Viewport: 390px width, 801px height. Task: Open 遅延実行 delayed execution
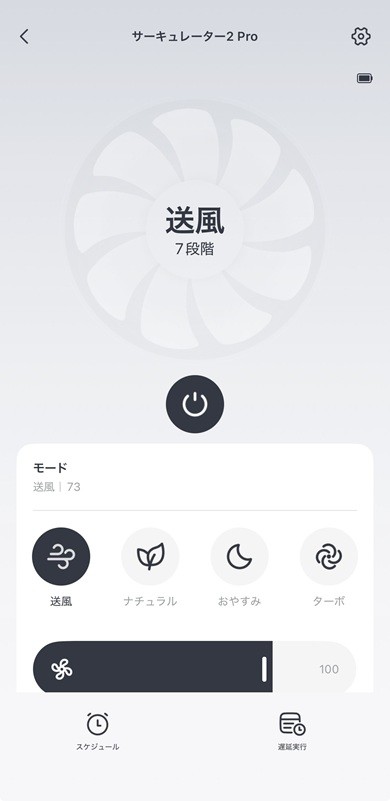click(x=292, y=731)
